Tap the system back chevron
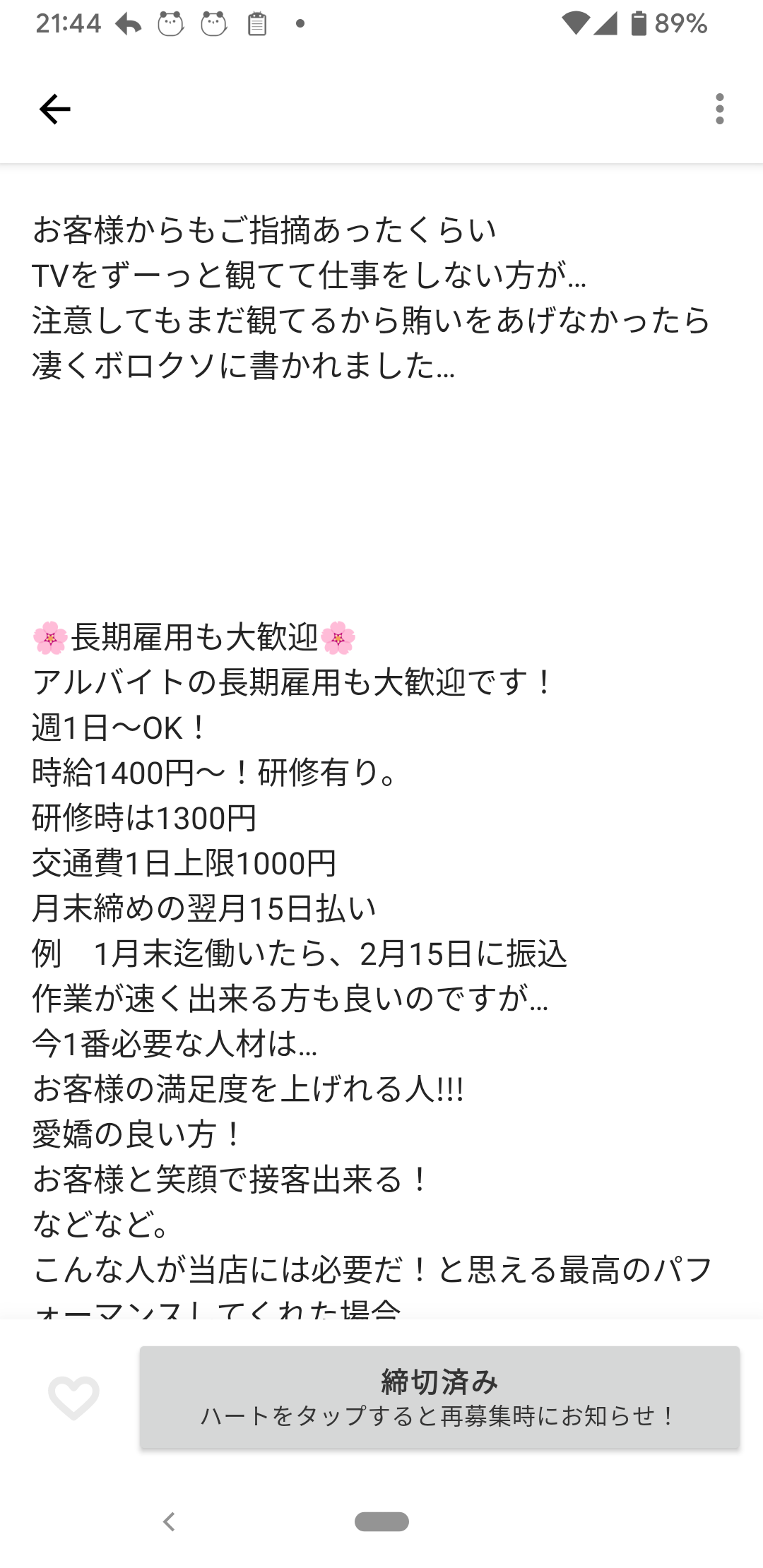Viewport: 763px width, 1568px height. (169, 1521)
